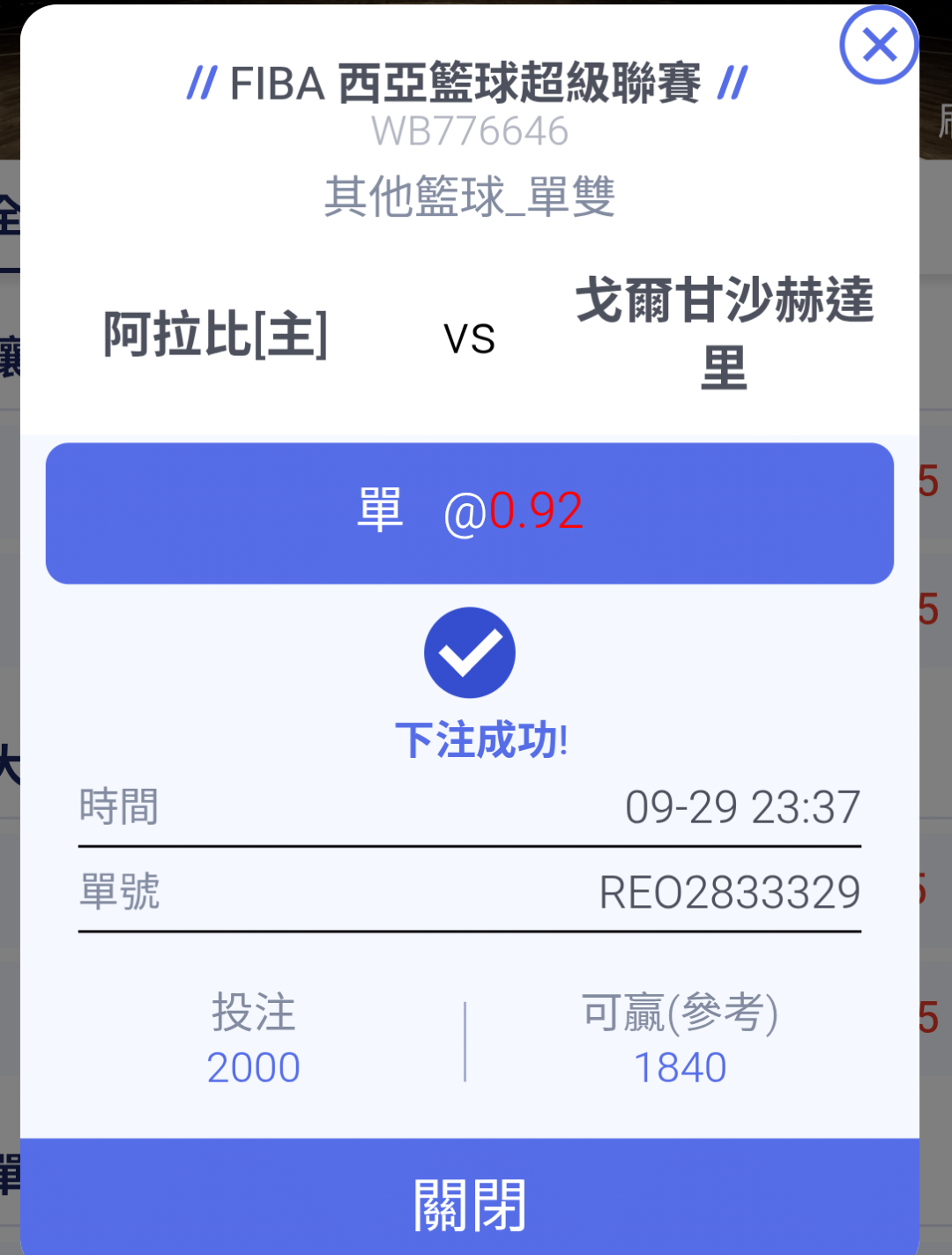Screen dimensions: 952x1255
Task: Select the 單 @0.92 bet option
Action: [470, 513]
